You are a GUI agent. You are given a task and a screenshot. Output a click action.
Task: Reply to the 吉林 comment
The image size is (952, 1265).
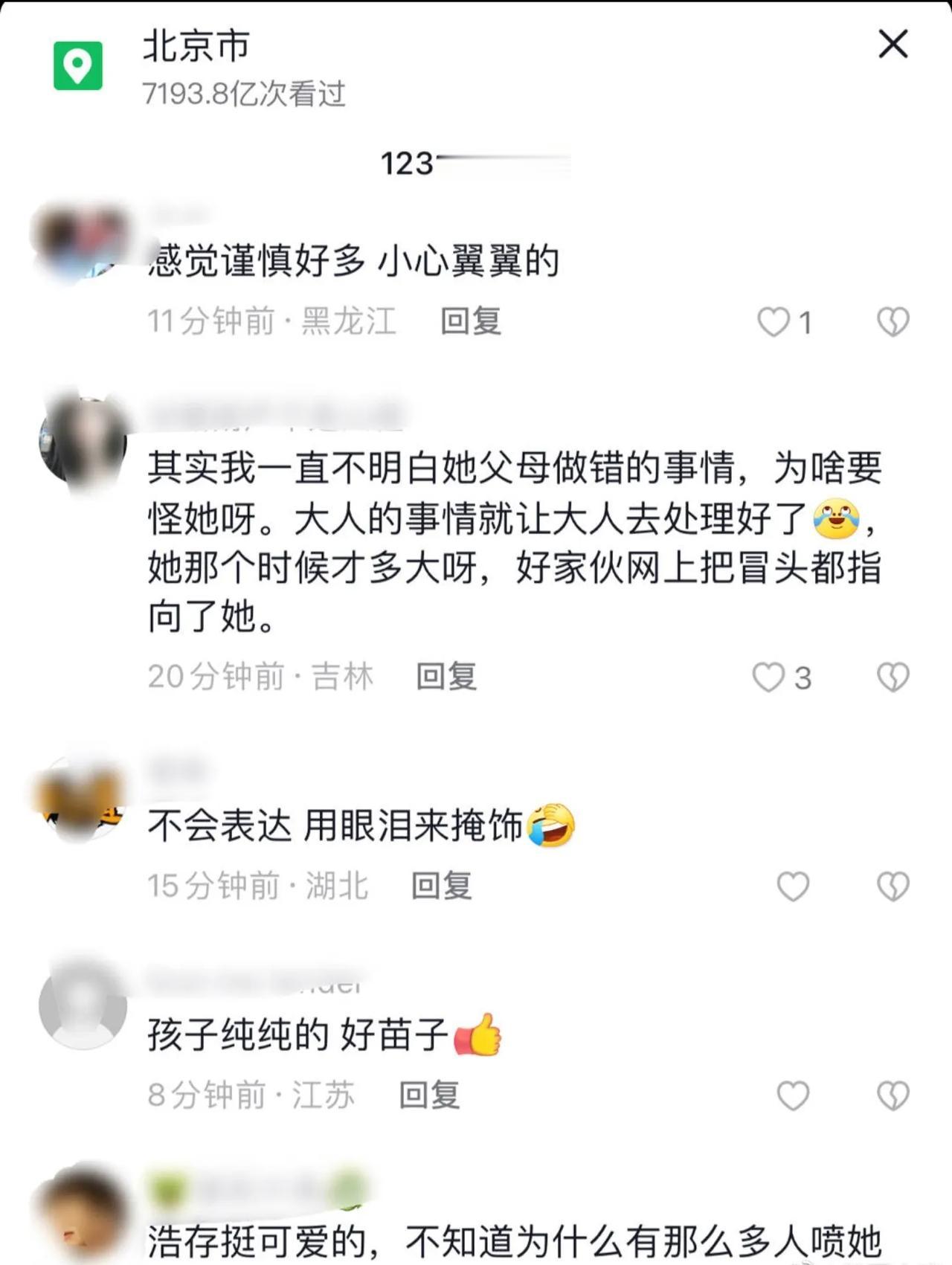[446, 677]
